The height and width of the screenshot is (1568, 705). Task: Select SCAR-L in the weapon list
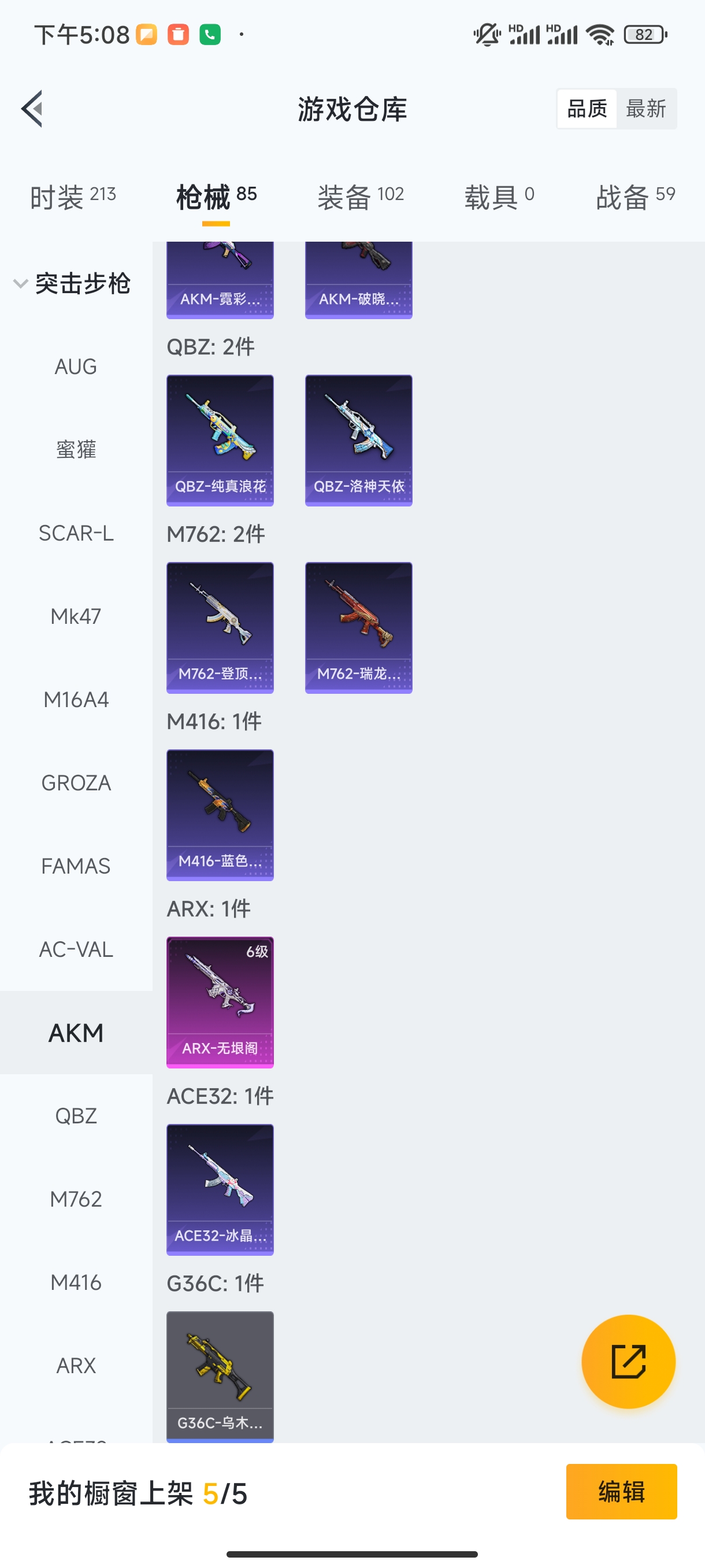(76, 533)
